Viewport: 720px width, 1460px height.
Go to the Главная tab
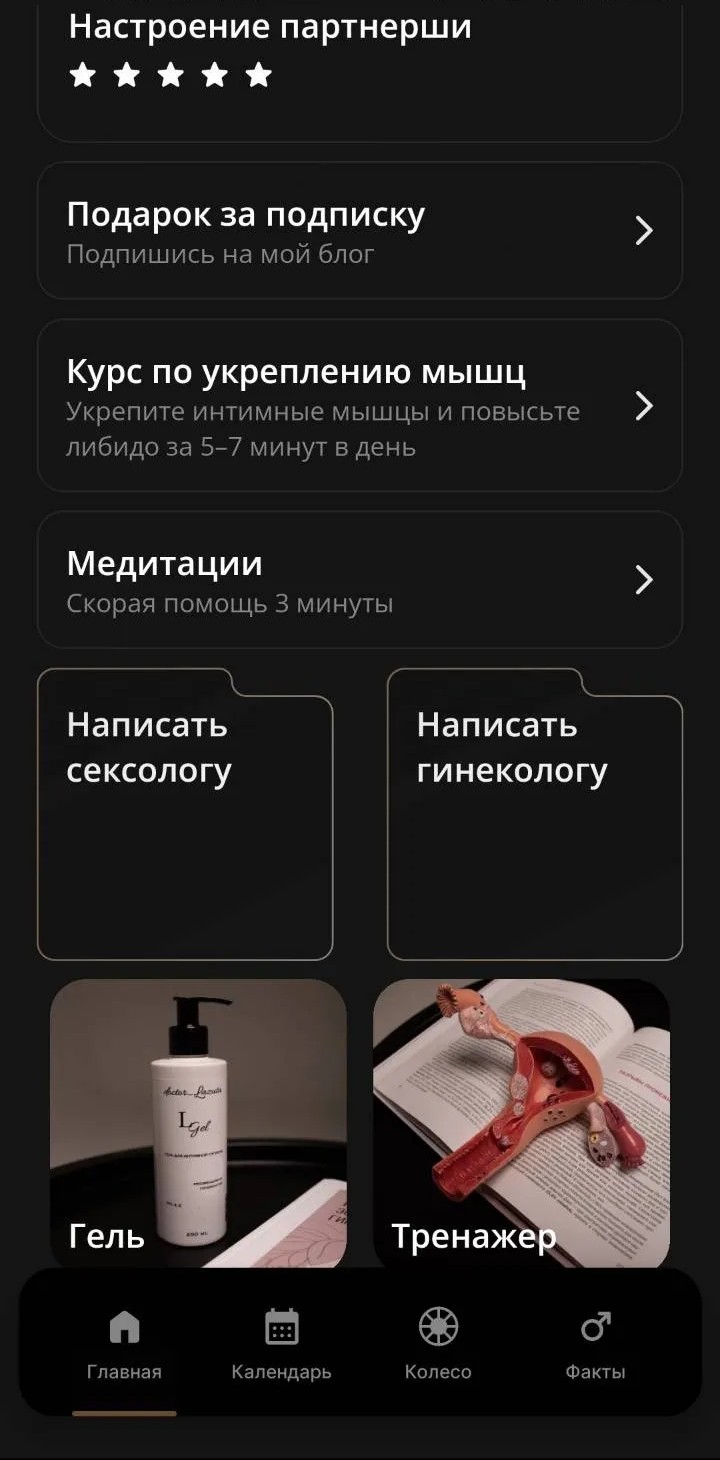[124, 1345]
